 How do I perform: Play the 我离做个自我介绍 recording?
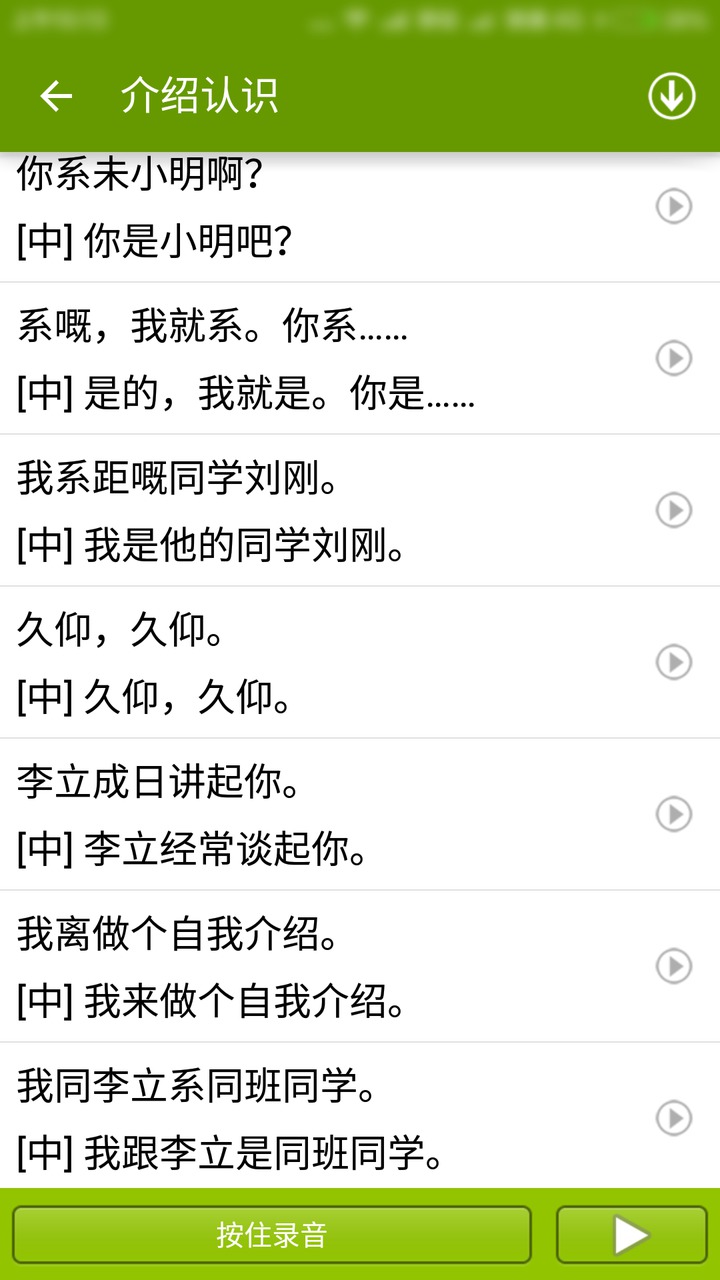[x=673, y=967]
